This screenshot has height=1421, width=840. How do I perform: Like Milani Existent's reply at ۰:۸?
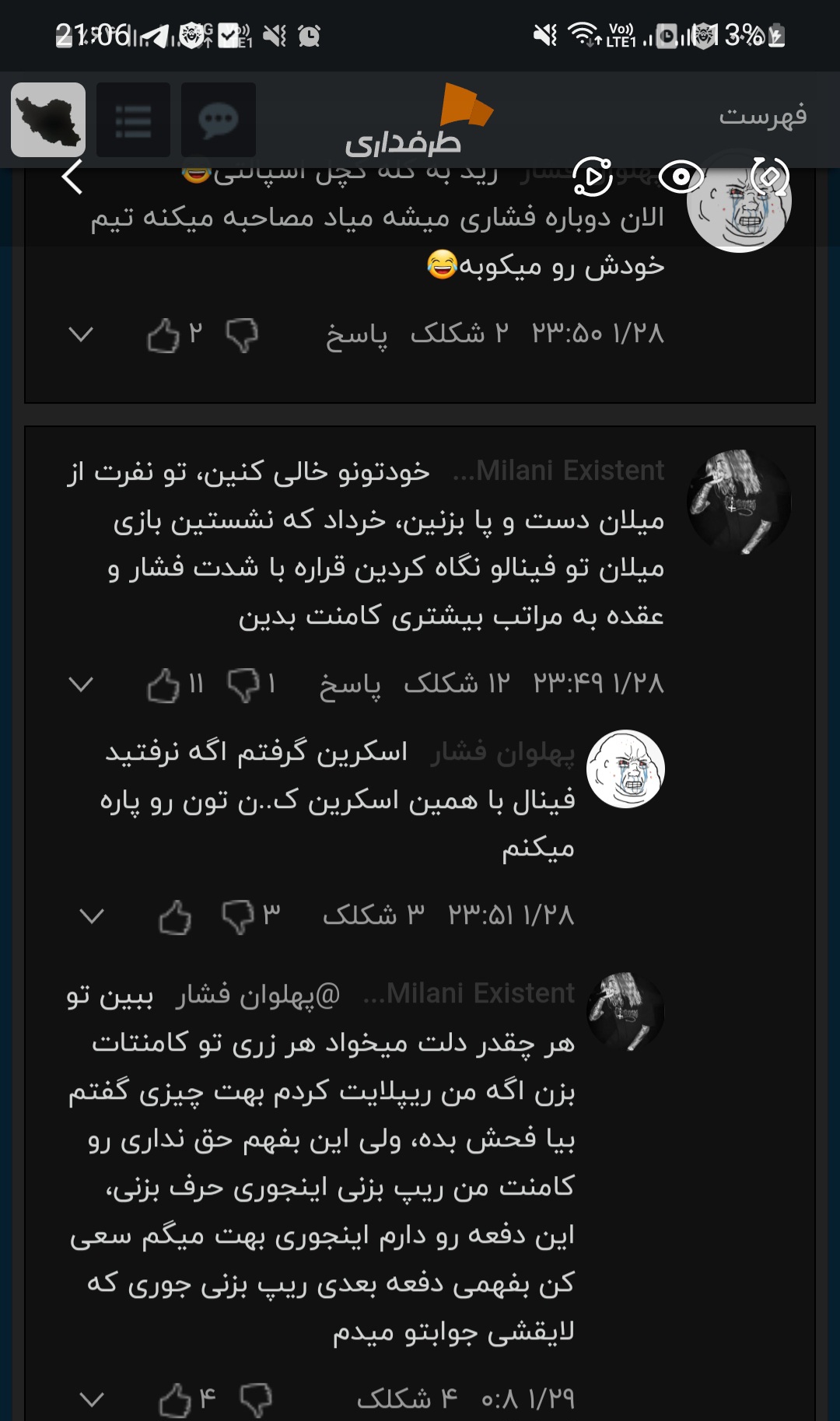point(175,1400)
